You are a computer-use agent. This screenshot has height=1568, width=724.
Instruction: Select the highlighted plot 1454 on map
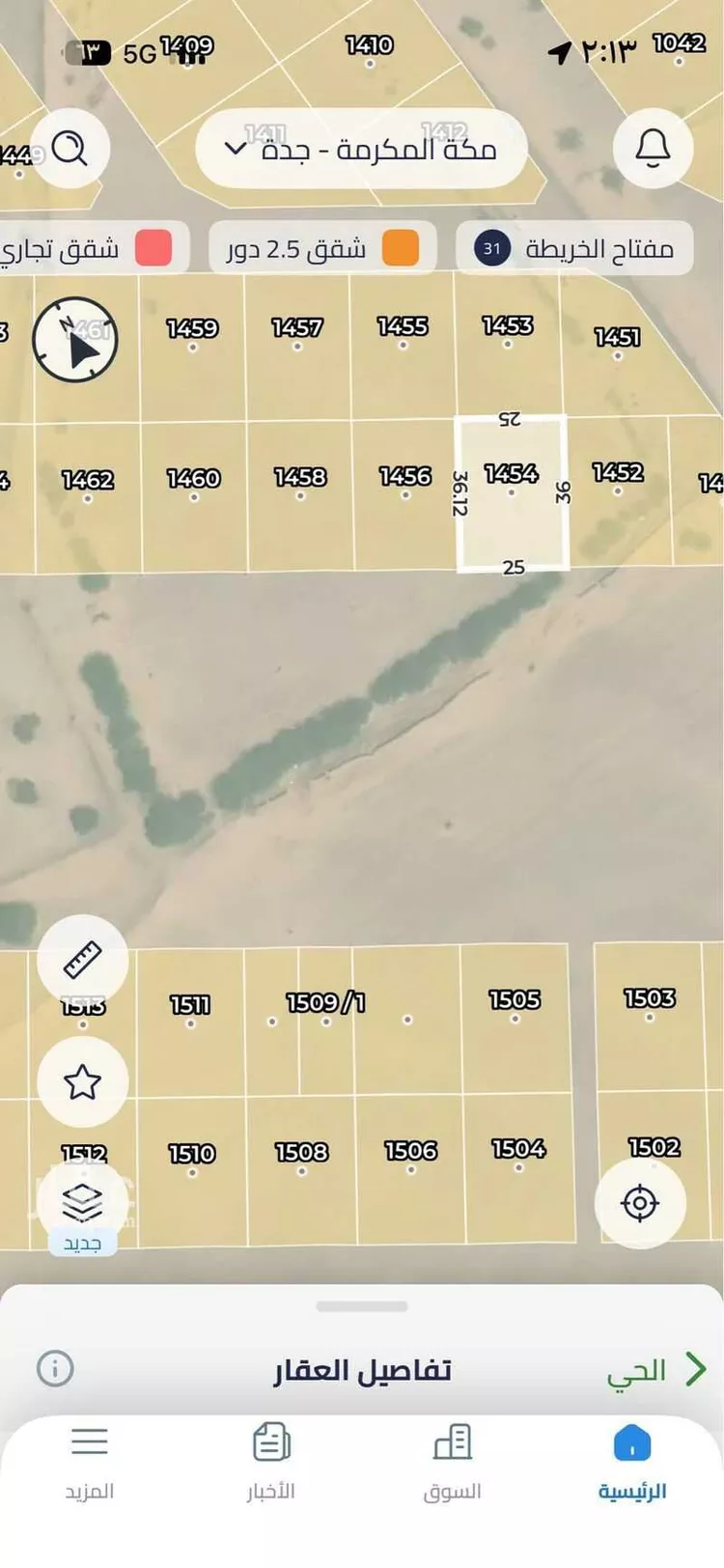click(x=510, y=490)
